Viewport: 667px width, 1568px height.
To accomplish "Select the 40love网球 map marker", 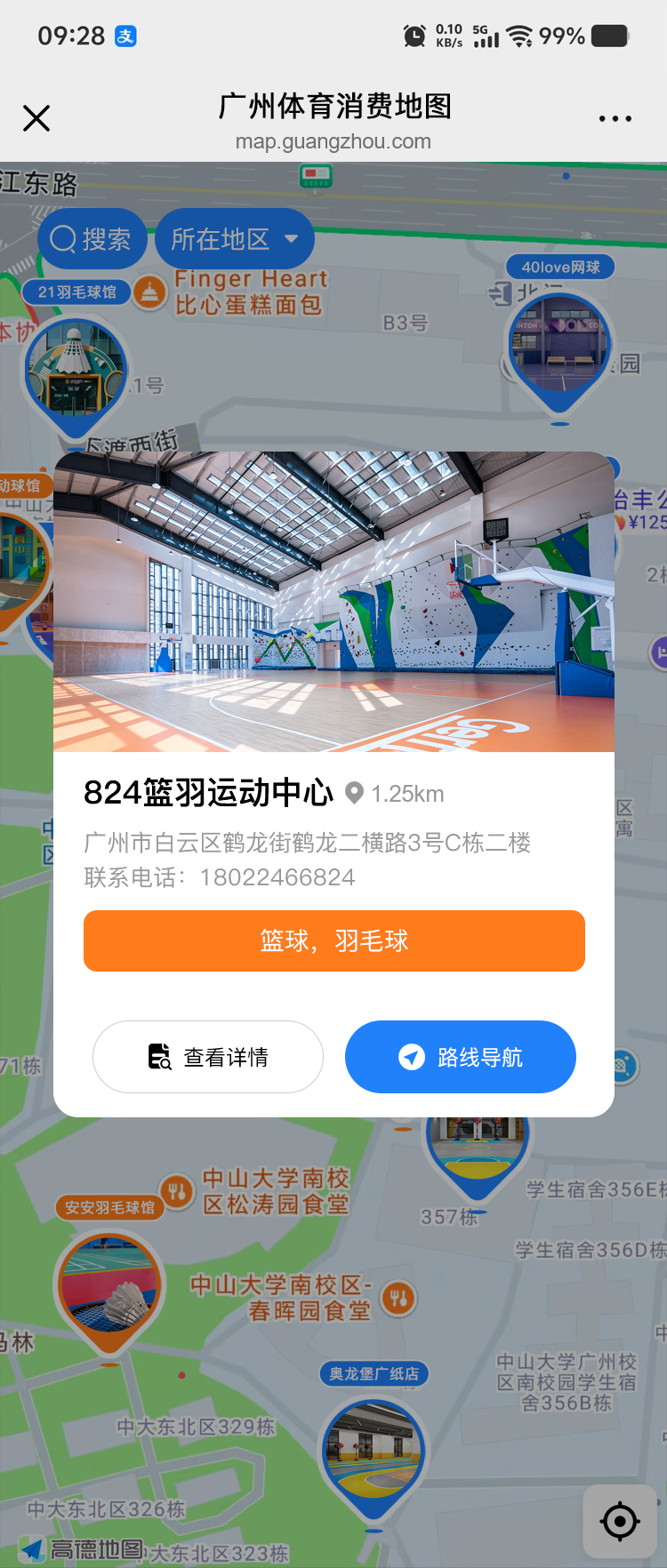I will [559, 348].
